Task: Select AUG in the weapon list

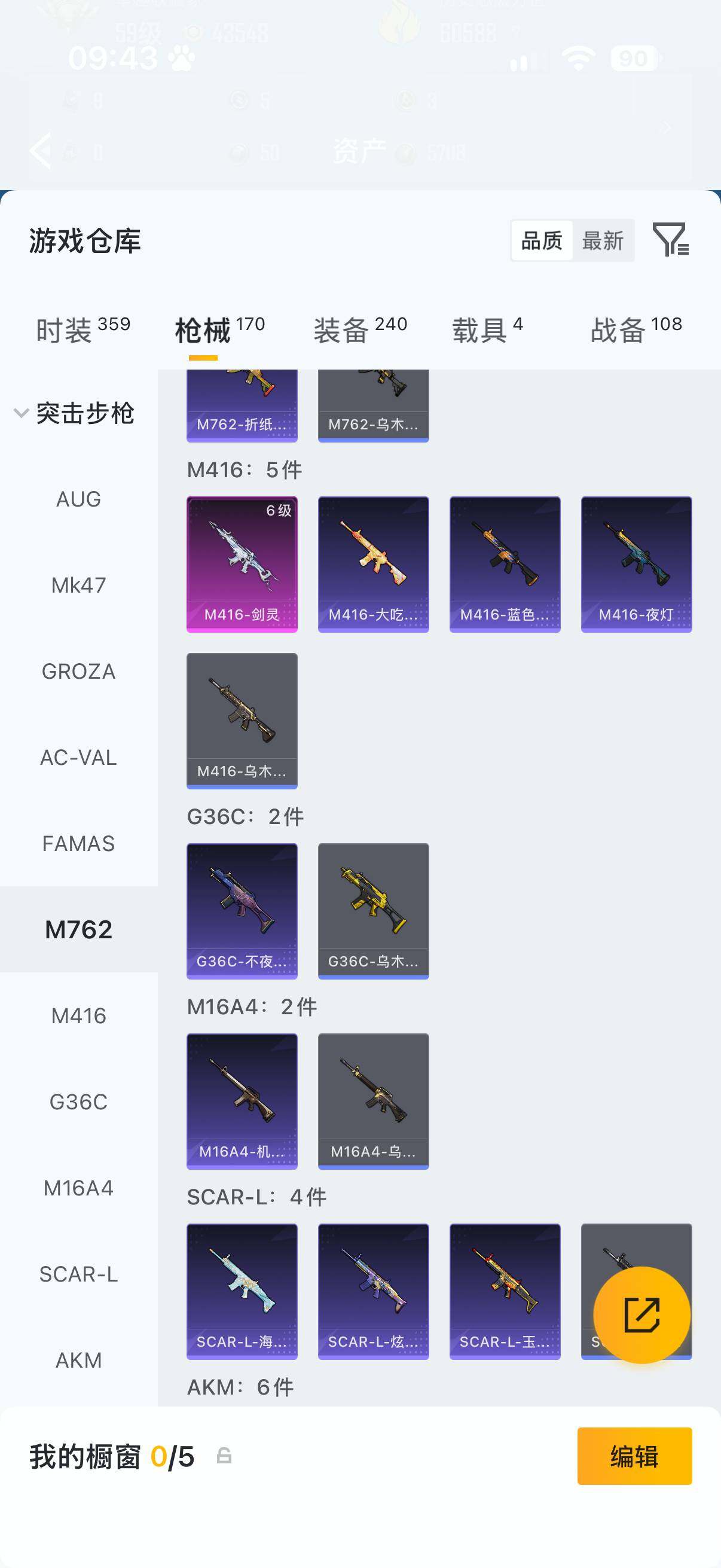Action: 78,499
